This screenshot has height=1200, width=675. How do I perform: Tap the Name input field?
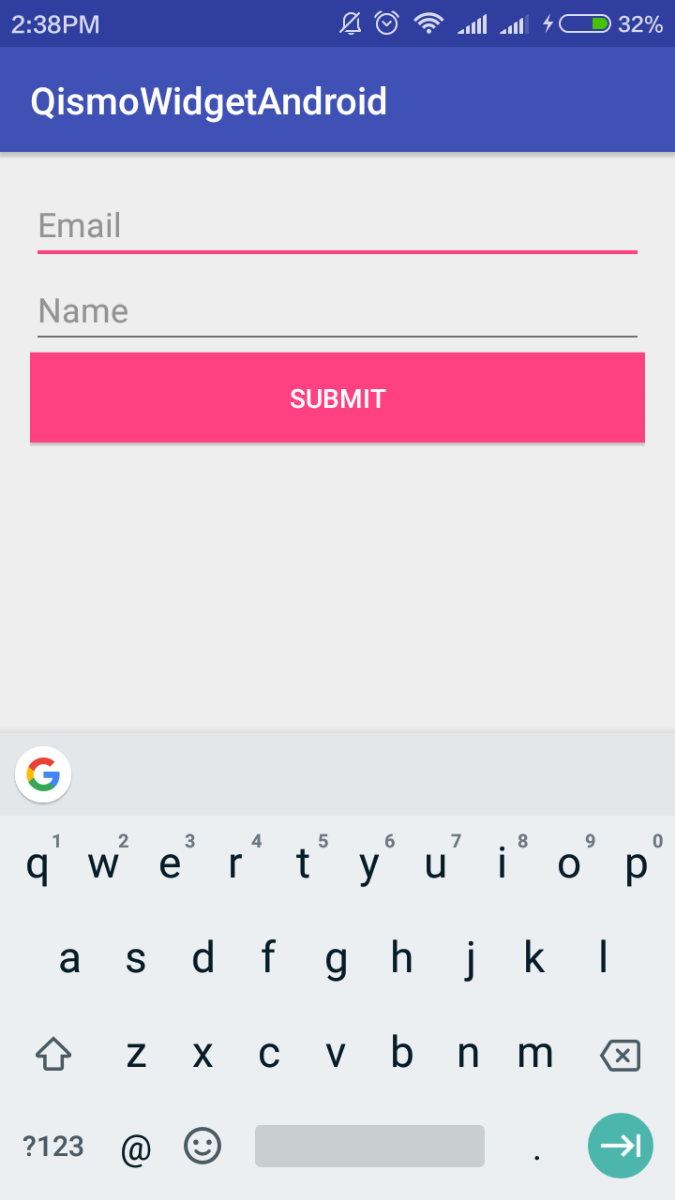point(337,312)
